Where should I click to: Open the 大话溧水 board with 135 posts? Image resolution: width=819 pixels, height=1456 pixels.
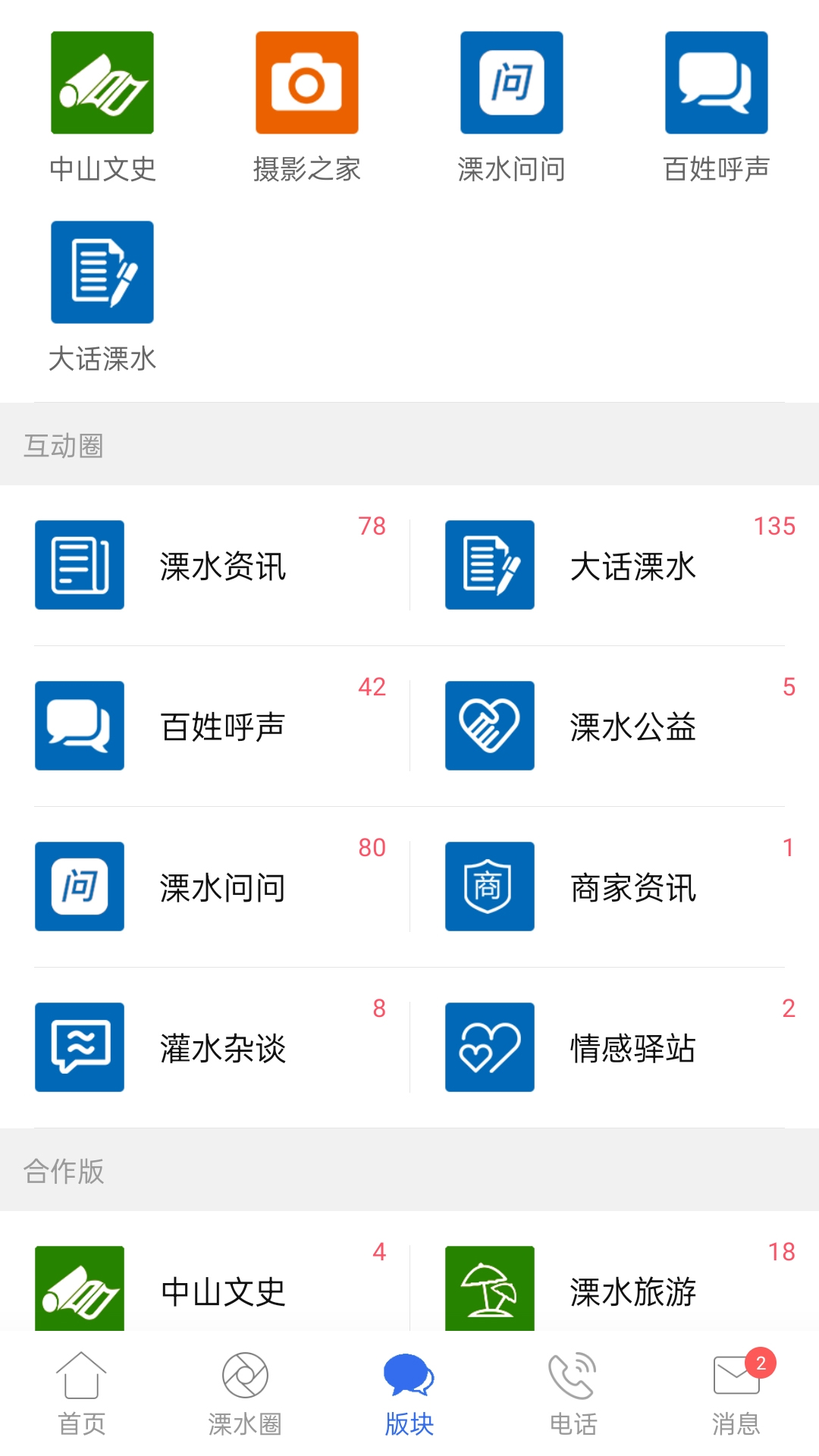click(x=614, y=566)
